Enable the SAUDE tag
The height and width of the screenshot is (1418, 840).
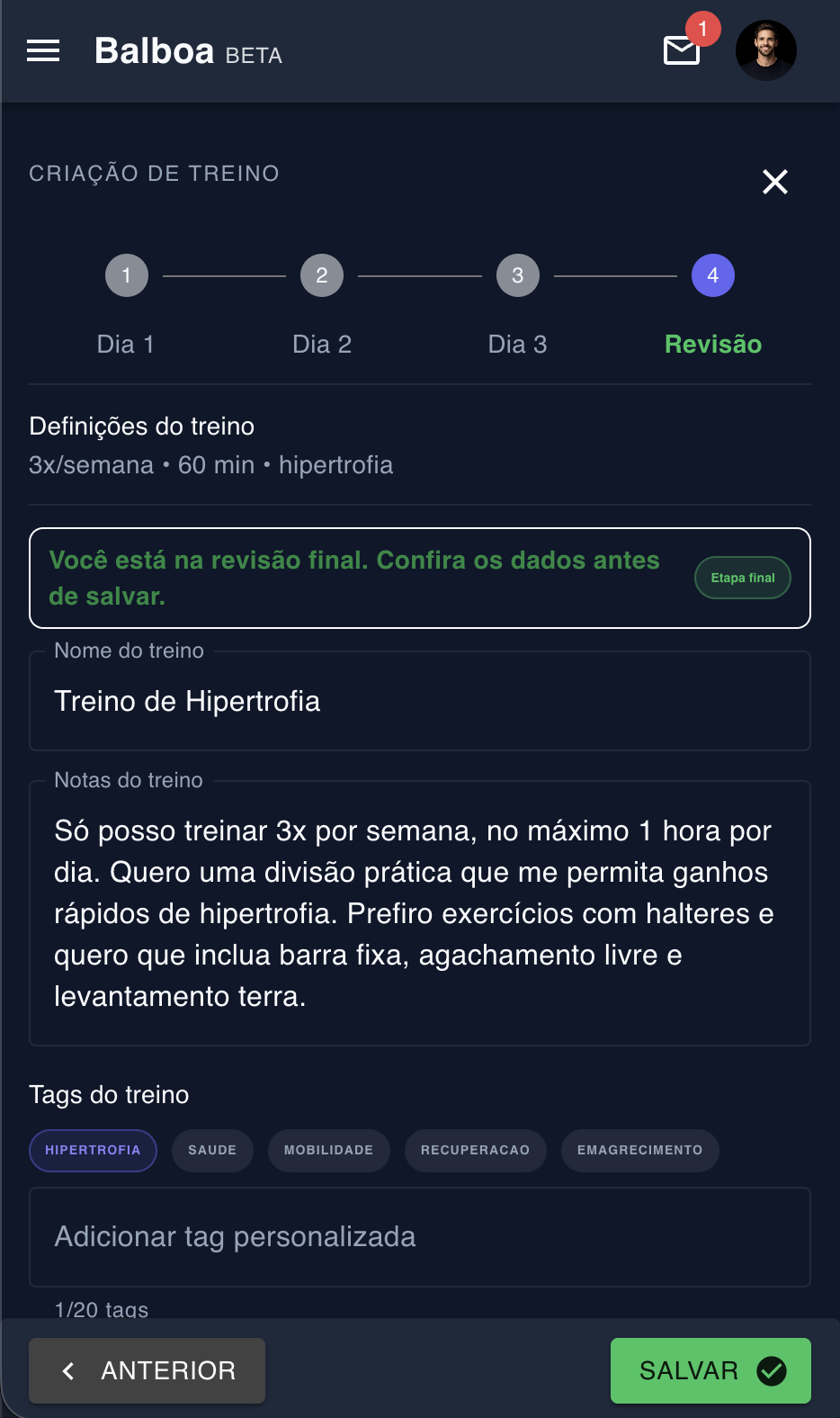click(x=212, y=1150)
